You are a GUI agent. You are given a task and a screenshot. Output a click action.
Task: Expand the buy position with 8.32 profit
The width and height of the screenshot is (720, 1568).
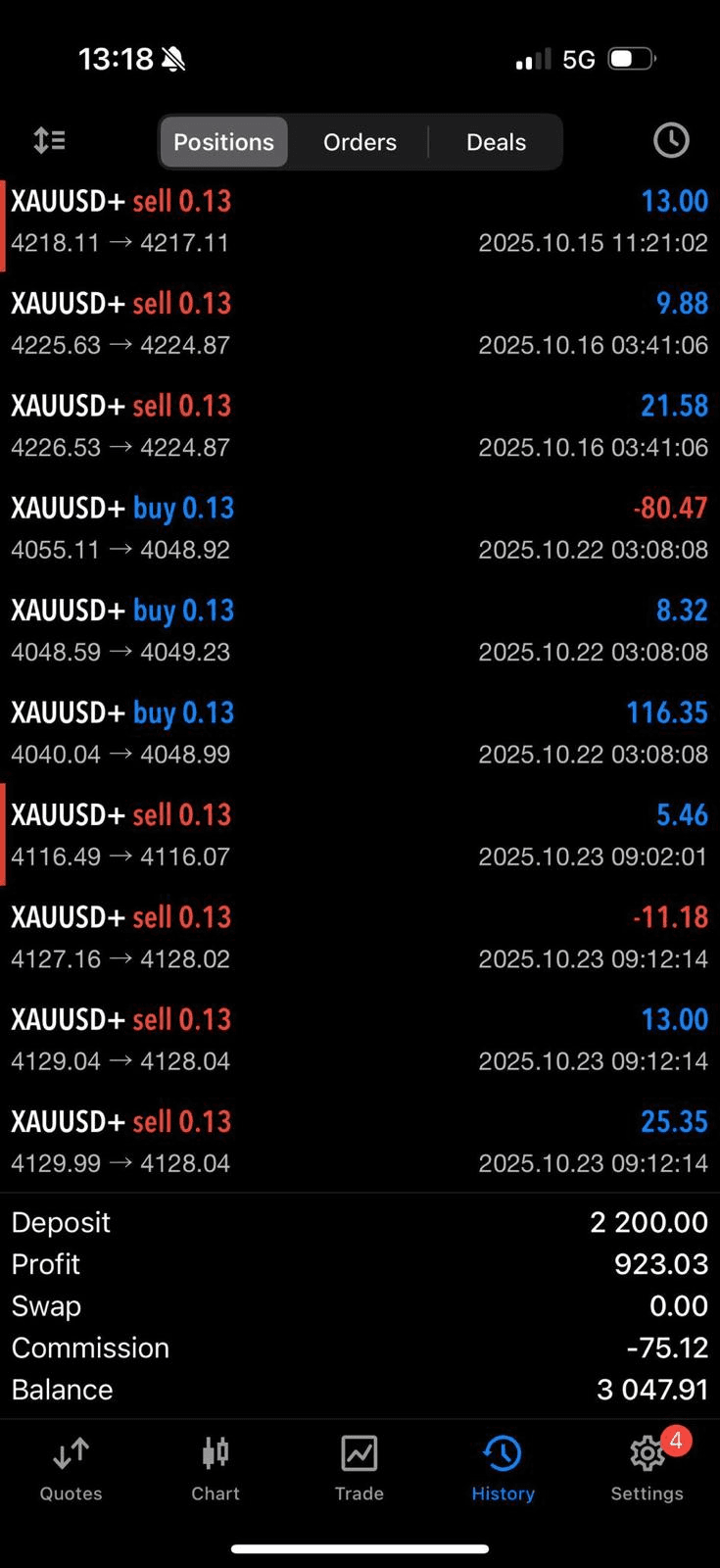click(360, 630)
